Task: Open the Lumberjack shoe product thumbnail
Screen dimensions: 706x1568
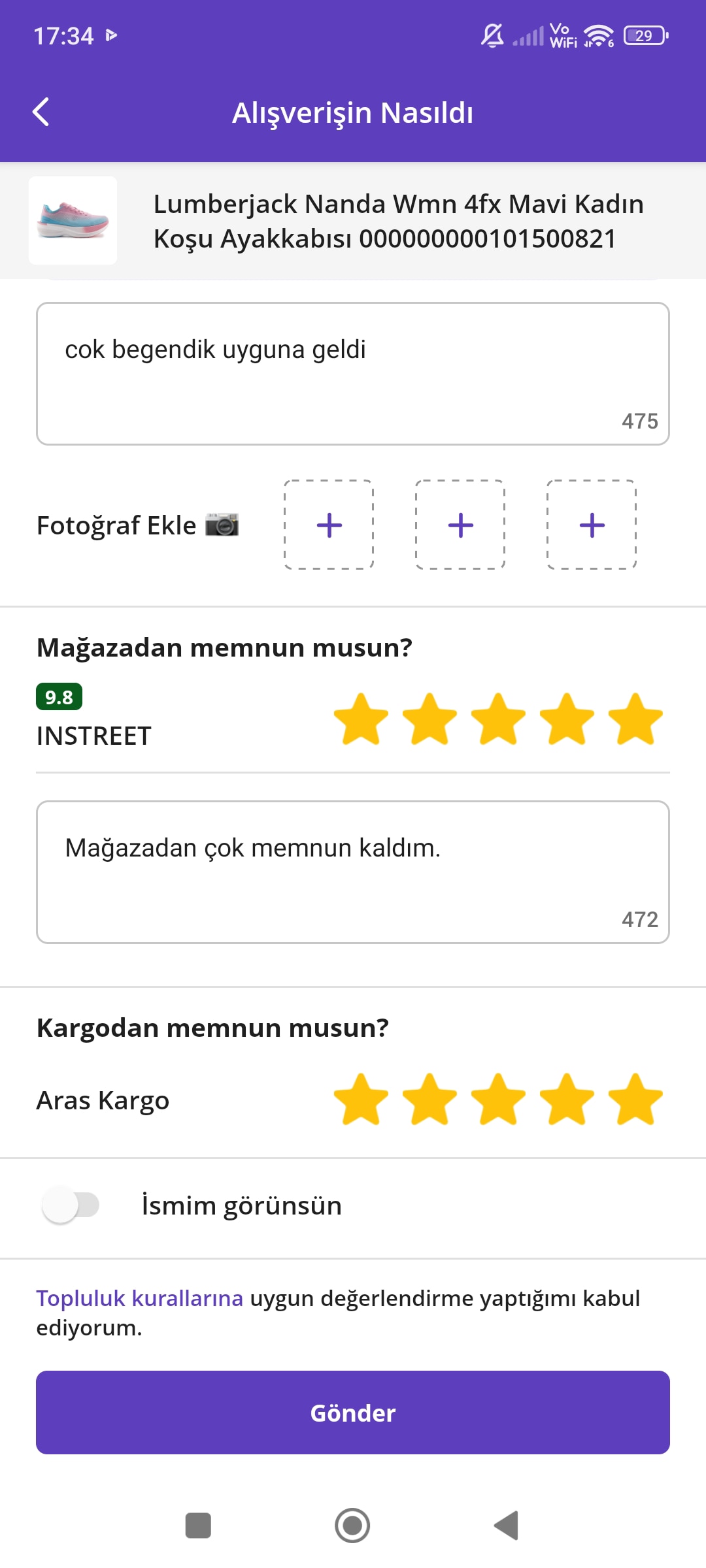Action: pyautogui.click(x=73, y=220)
